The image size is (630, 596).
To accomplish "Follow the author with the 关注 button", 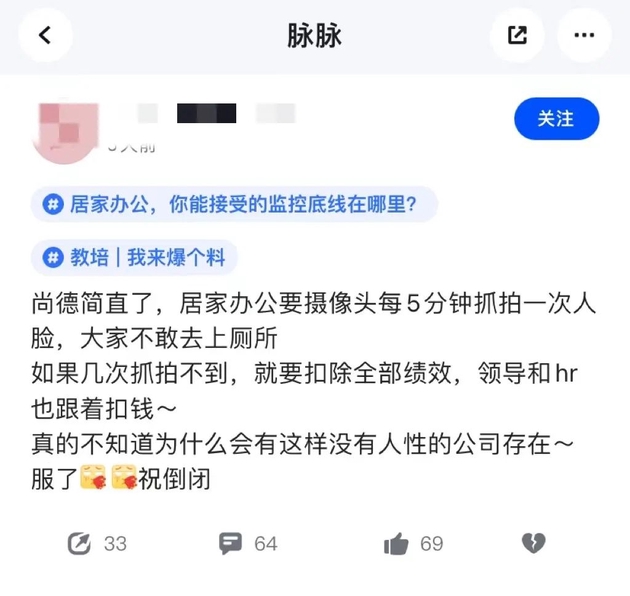I will coord(556,119).
